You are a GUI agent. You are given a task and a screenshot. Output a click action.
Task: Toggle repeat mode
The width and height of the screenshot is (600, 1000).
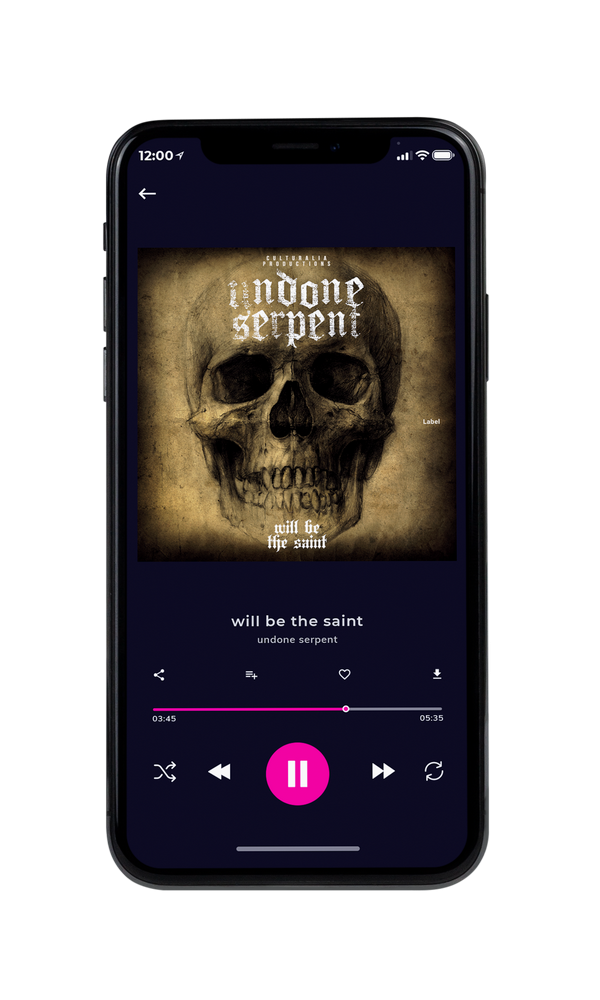click(434, 771)
